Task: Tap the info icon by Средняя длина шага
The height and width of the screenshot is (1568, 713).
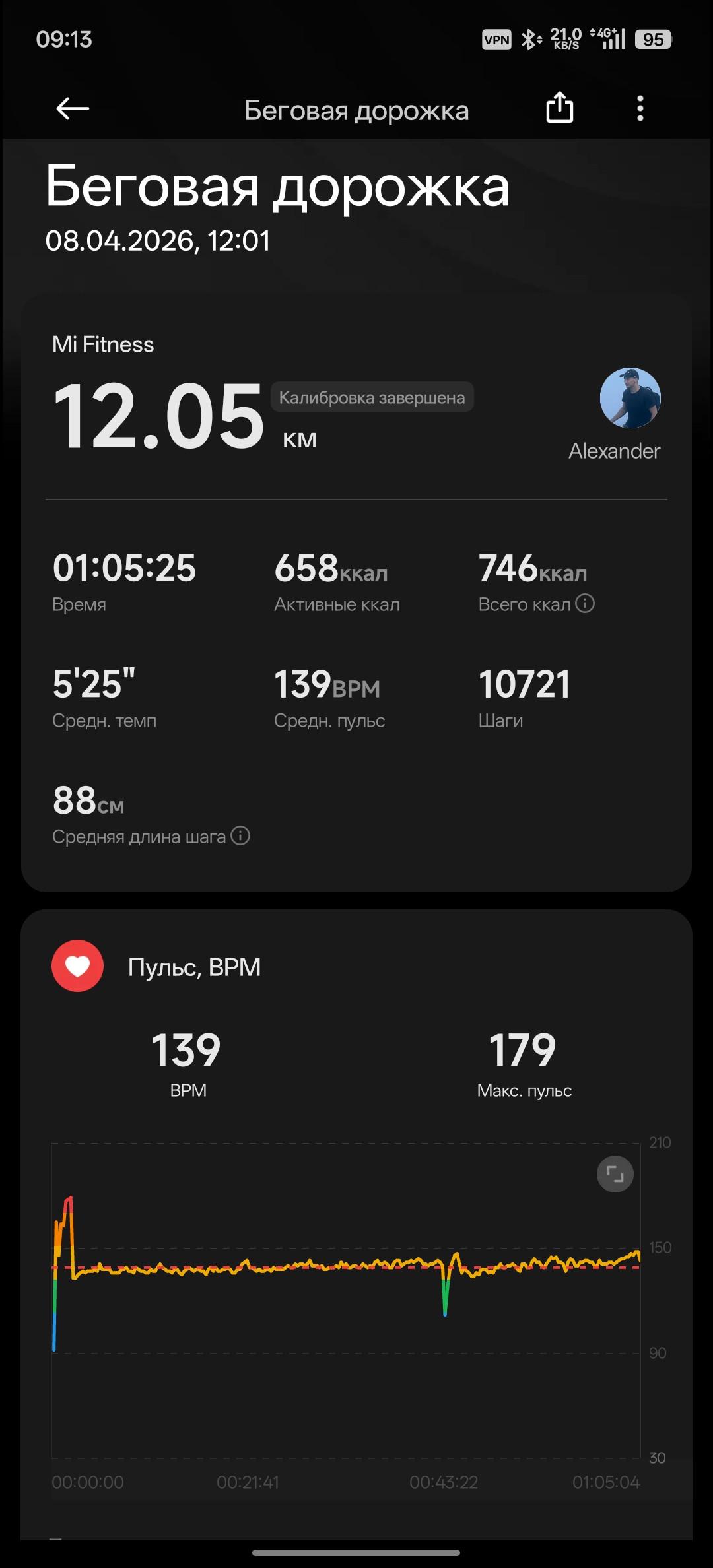Action: pyautogui.click(x=240, y=835)
